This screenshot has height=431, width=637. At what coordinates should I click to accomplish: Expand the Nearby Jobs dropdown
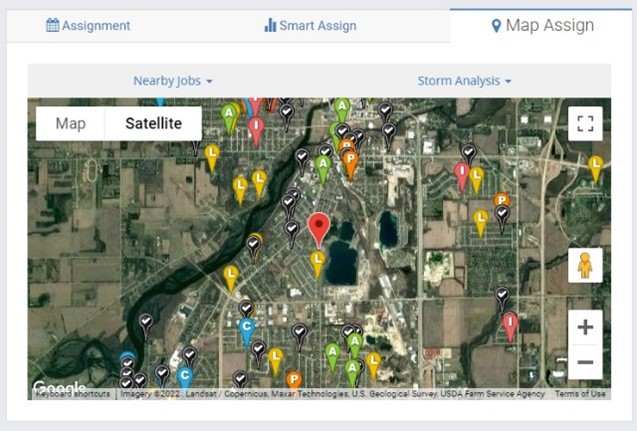pyautogui.click(x=173, y=80)
